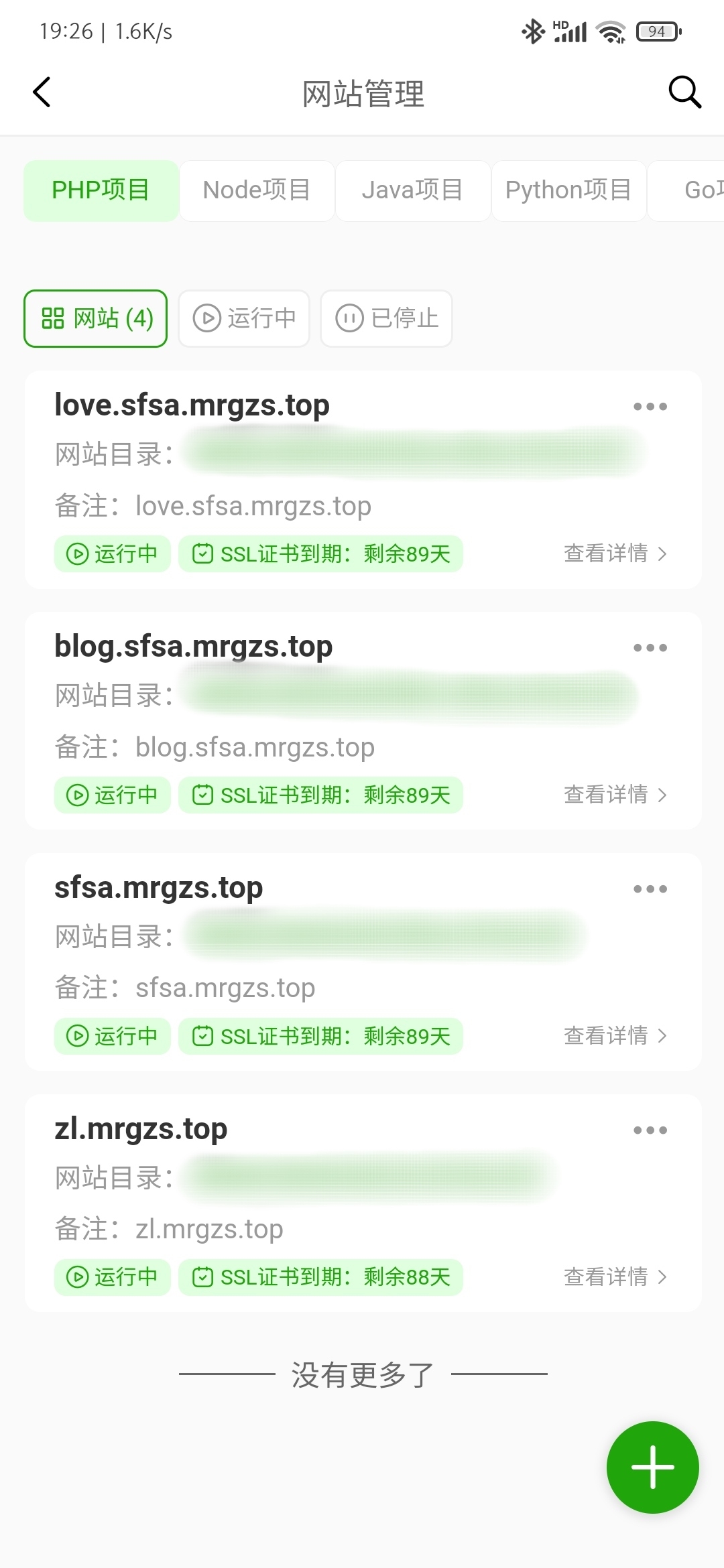Tap the 运行中 status badge on sfsa.mrgzs.top
The width and height of the screenshot is (724, 1568).
(111, 1036)
